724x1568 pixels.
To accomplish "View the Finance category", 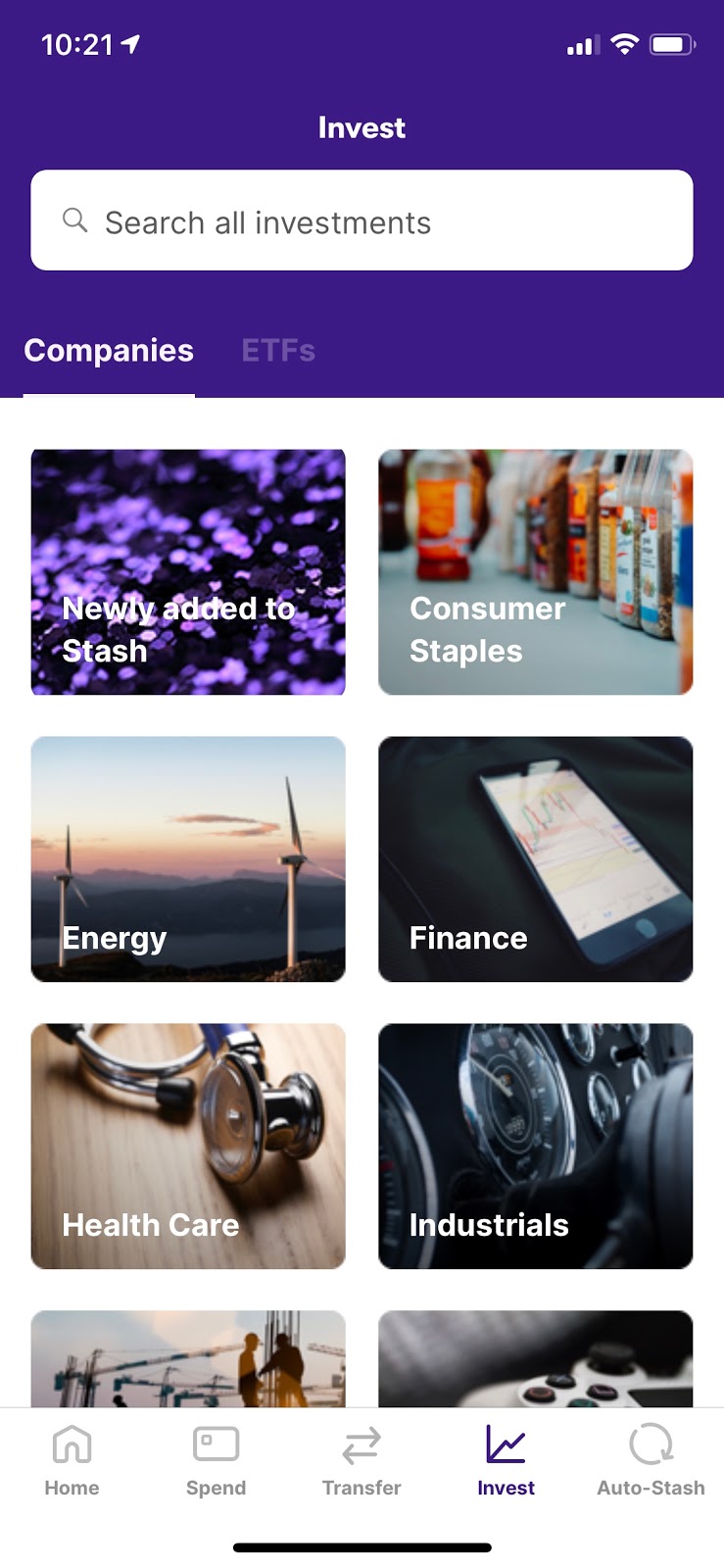I will point(535,858).
